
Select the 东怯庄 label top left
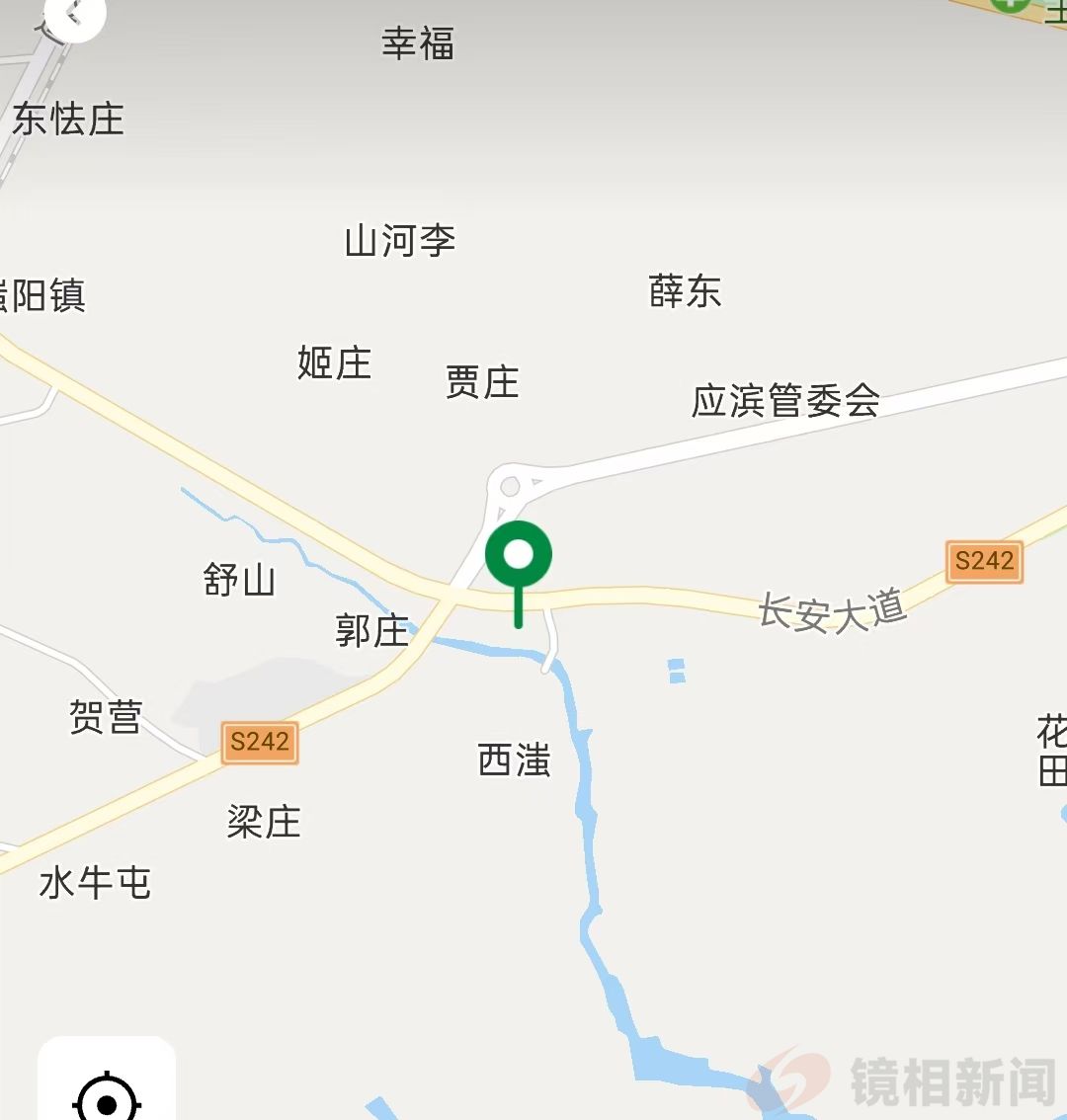pos(67,120)
